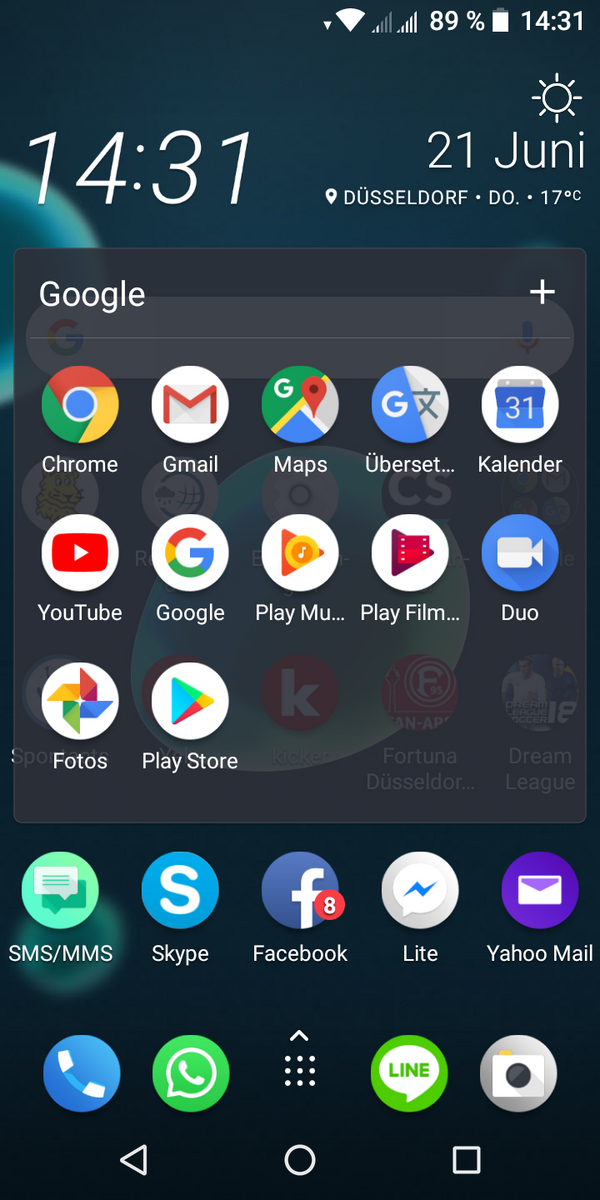Image resolution: width=600 pixels, height=1200 pixels.
Task: Open WhatsApp from the dock
Action: coord(190,1074)
